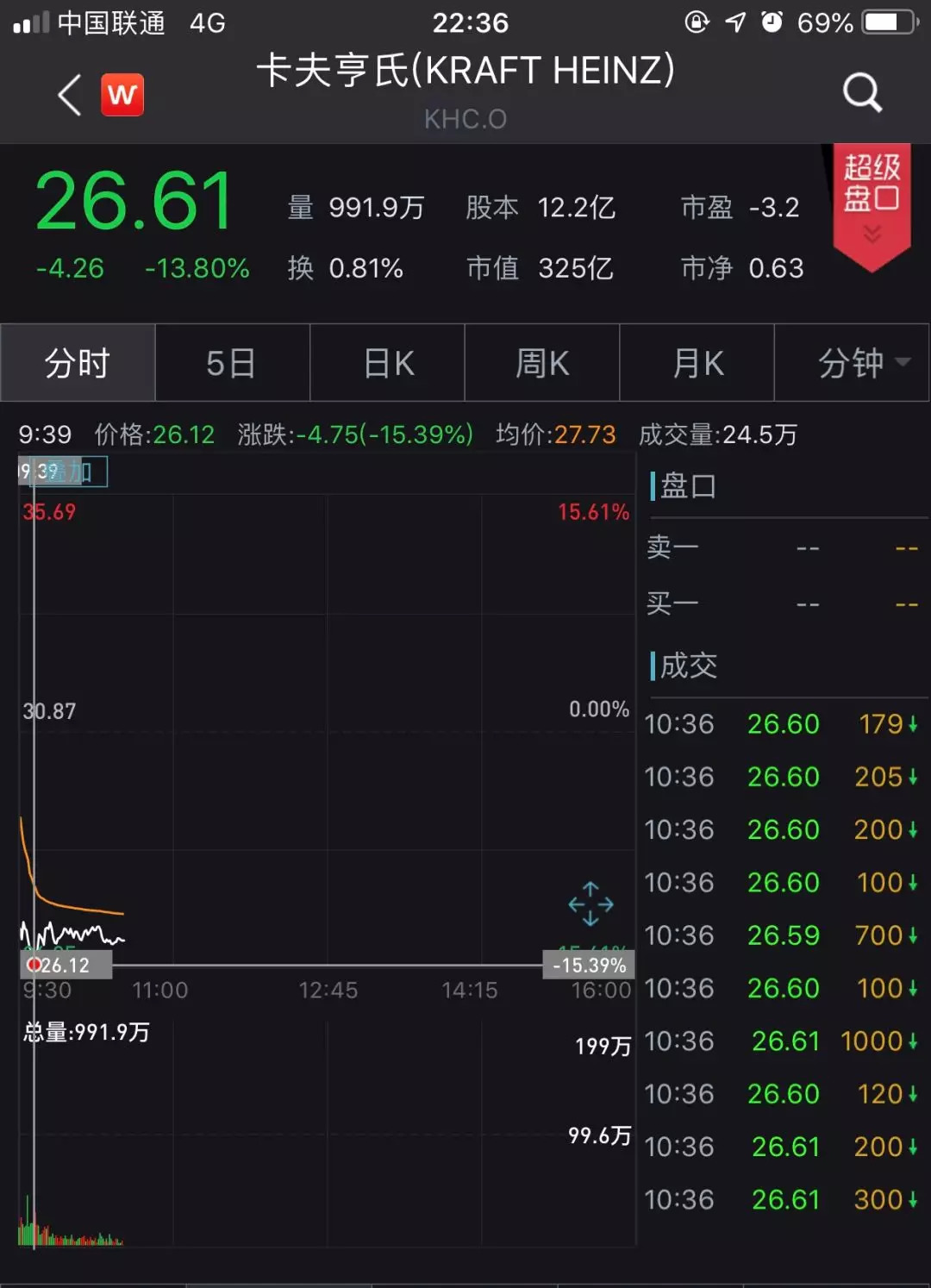
Task: Expand chart with the four-arrow icon
Action: tap(590, 903)
